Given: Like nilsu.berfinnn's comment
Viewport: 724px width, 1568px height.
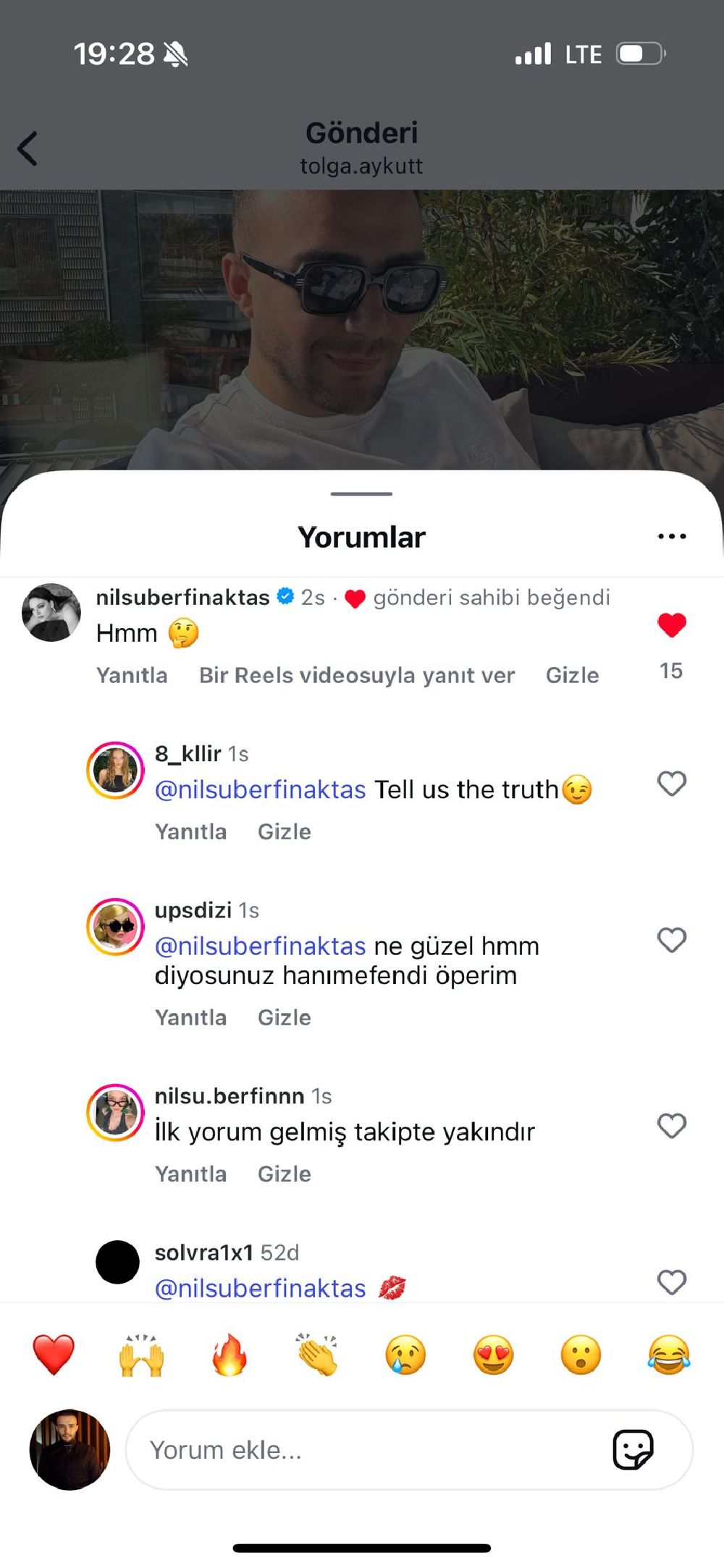Looking at the screenshot, I should tap(671, 1125).
